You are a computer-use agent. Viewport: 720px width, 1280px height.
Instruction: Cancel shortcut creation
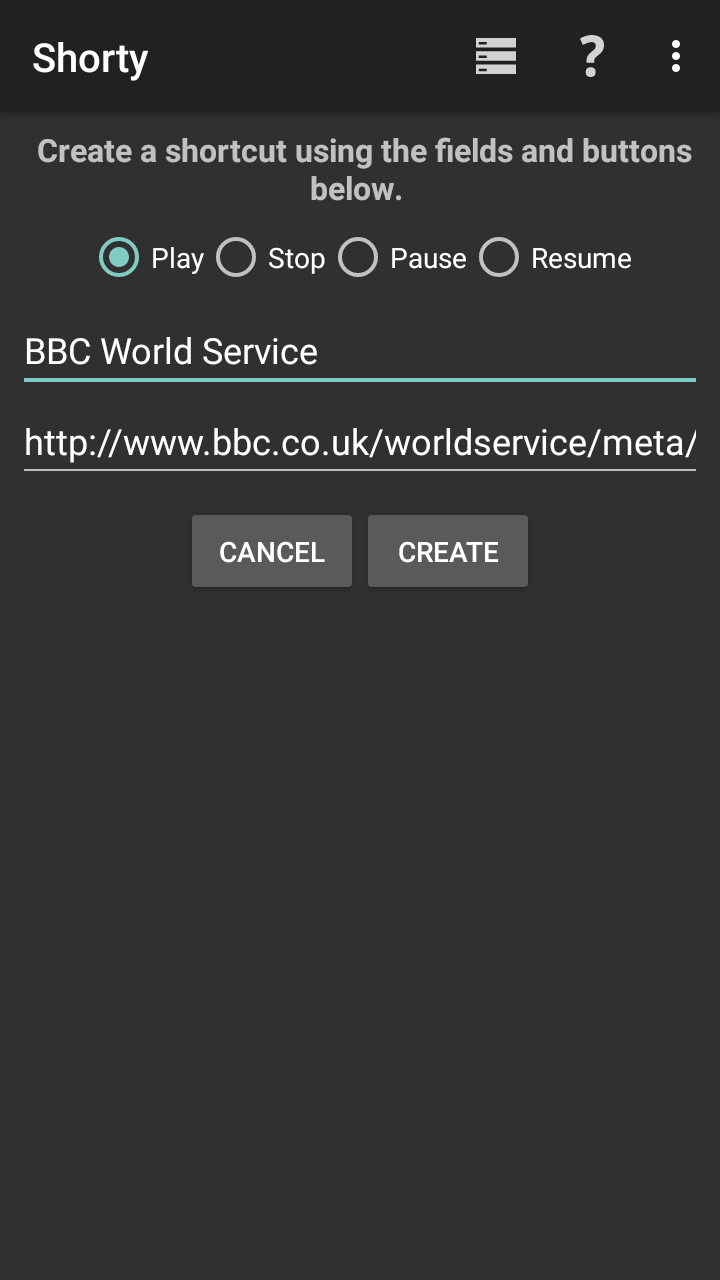(x=272, y=551)
